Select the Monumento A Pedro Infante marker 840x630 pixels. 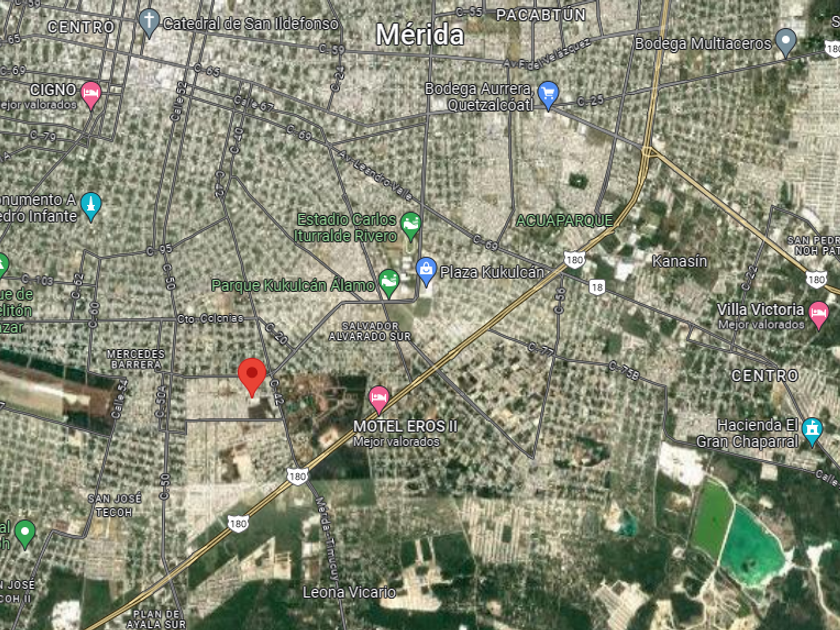coord(91,206)
